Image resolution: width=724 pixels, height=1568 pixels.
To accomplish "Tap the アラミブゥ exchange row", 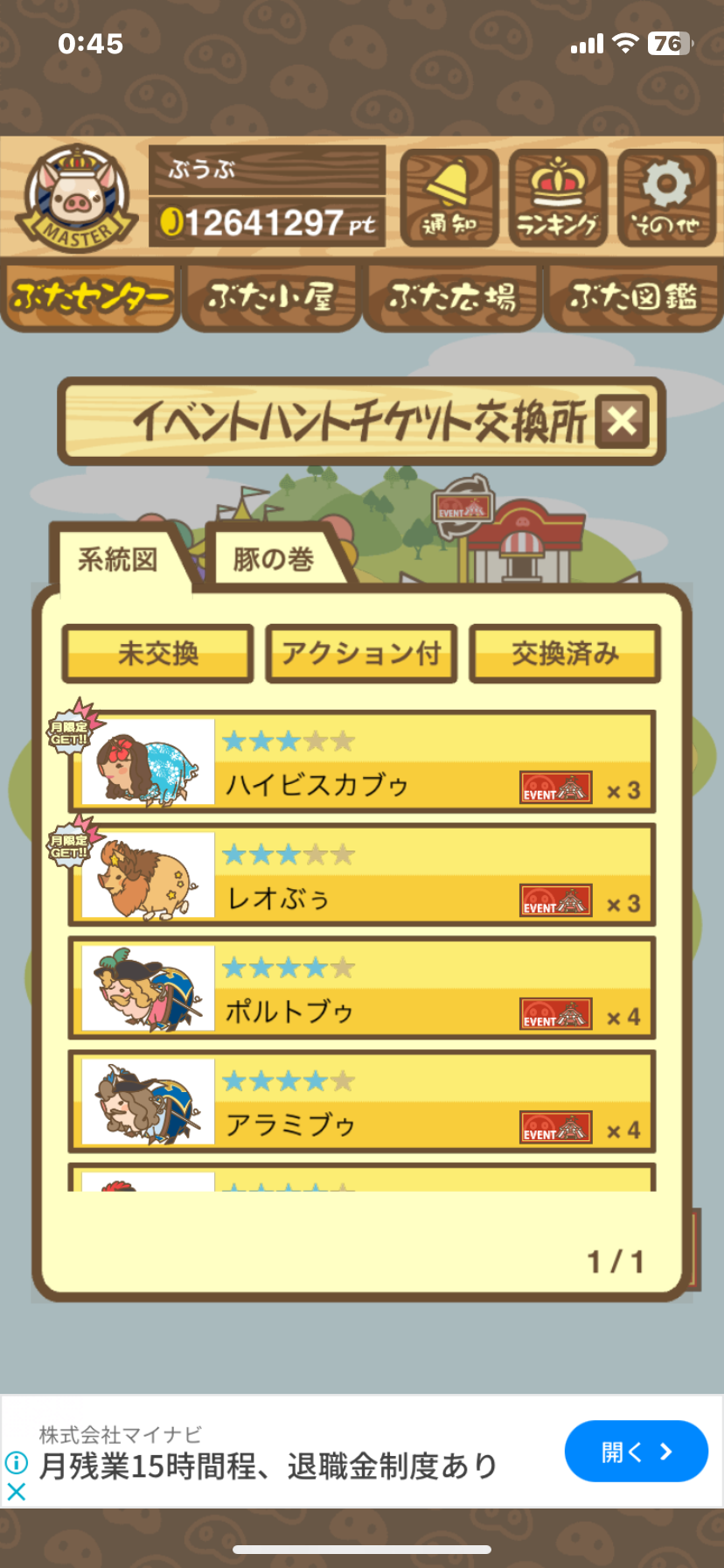I will [x=362, y=1102].
